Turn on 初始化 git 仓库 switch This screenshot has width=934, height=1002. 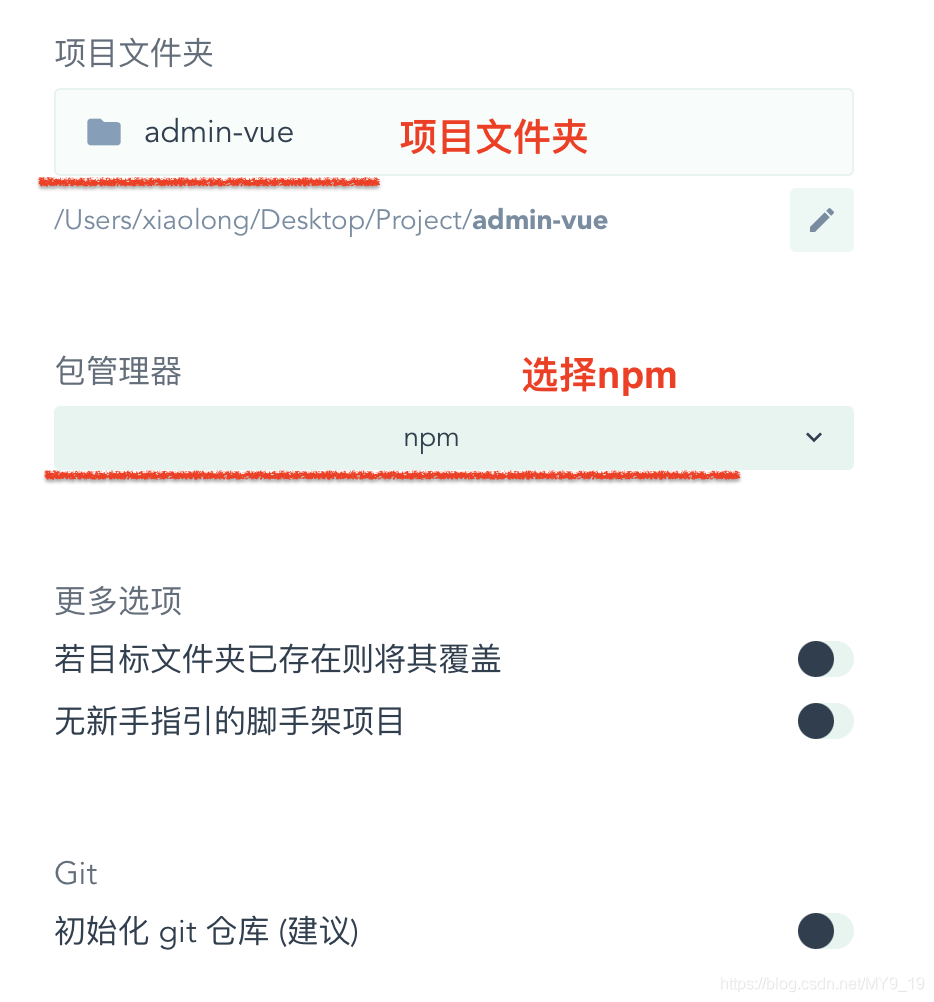coord(824,931)
